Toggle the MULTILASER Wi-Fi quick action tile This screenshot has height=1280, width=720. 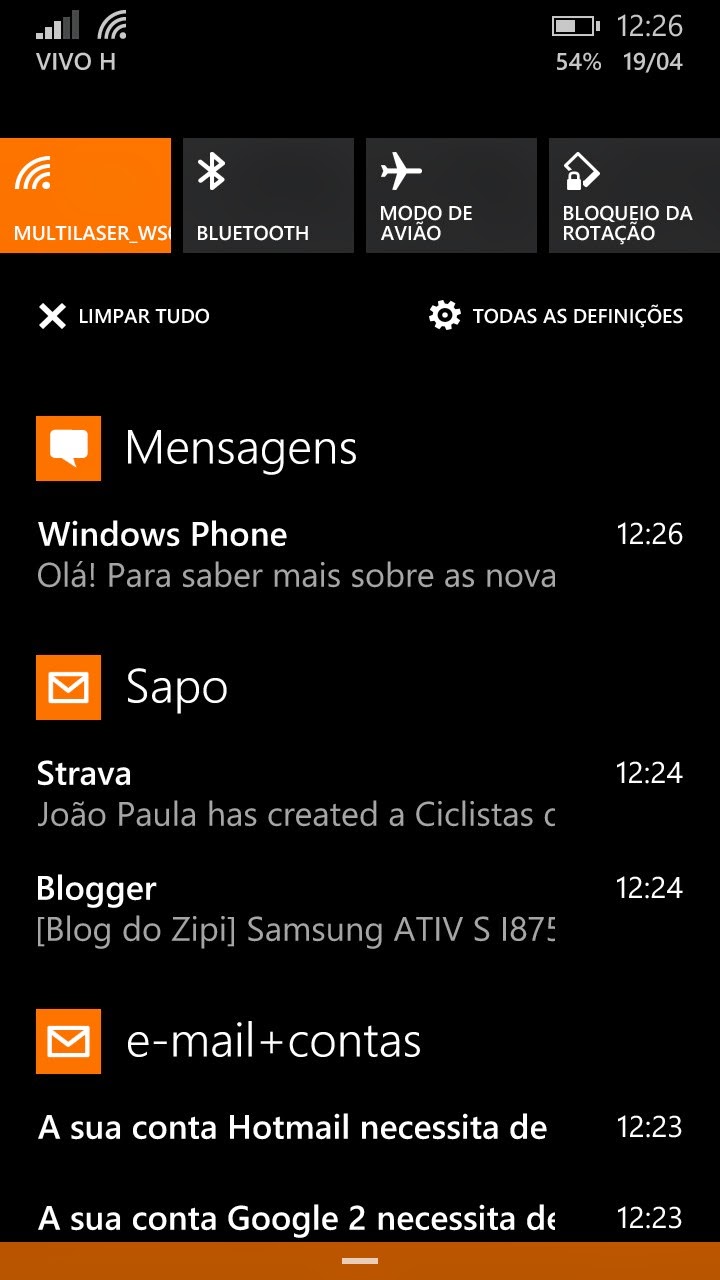[x=85, y=195]
